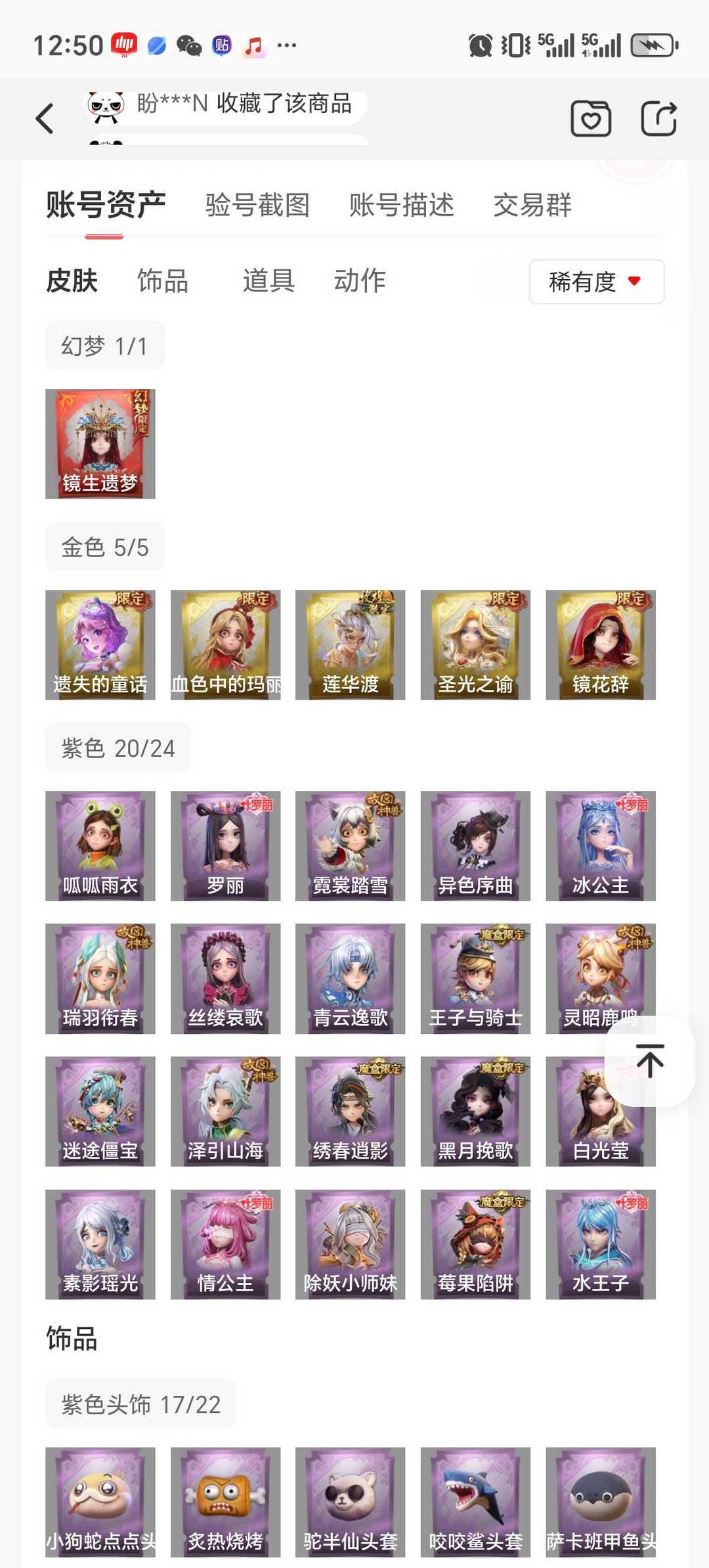
Task: Switch to the 验号截图 tab
Action: (257, 206)
